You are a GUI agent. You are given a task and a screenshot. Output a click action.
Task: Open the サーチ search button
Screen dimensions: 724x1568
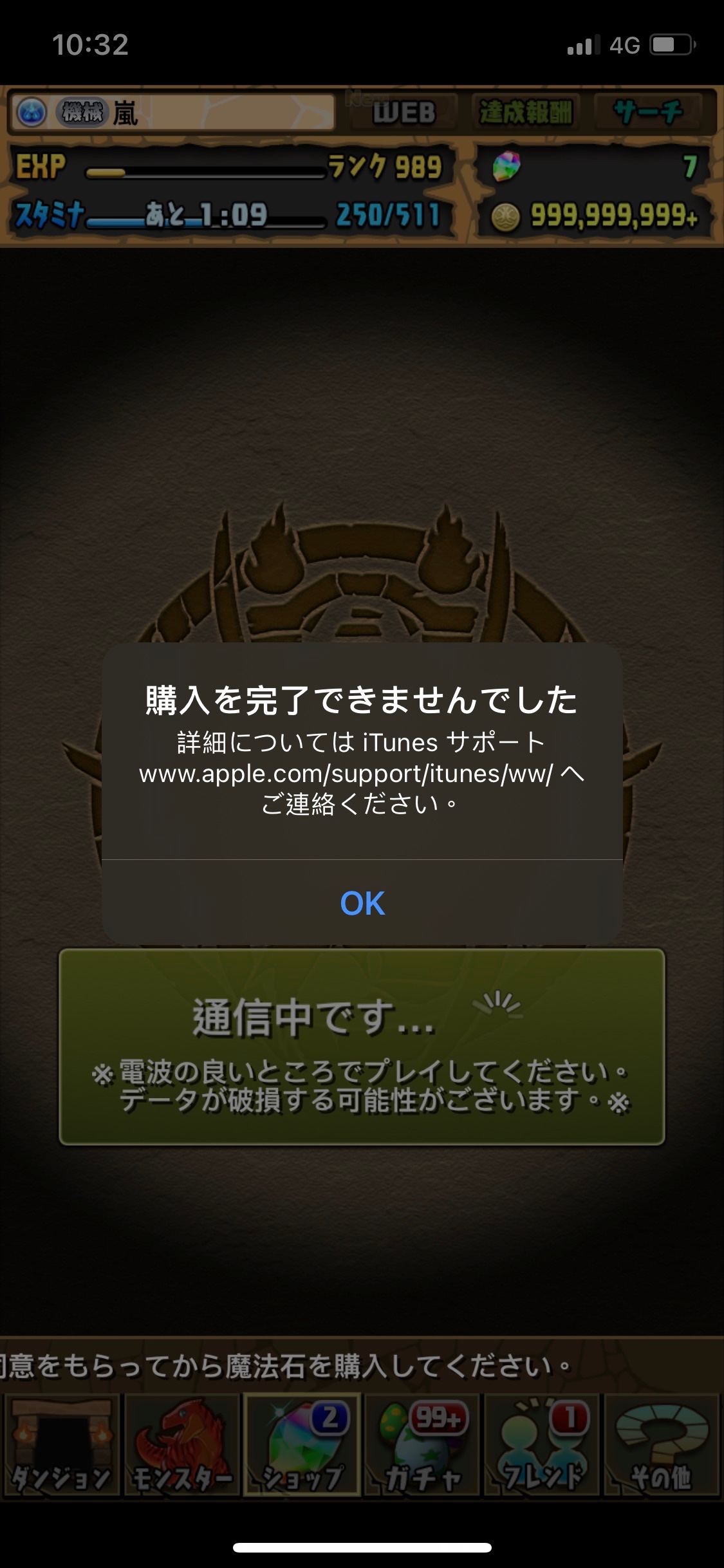(x=649, y=112)
